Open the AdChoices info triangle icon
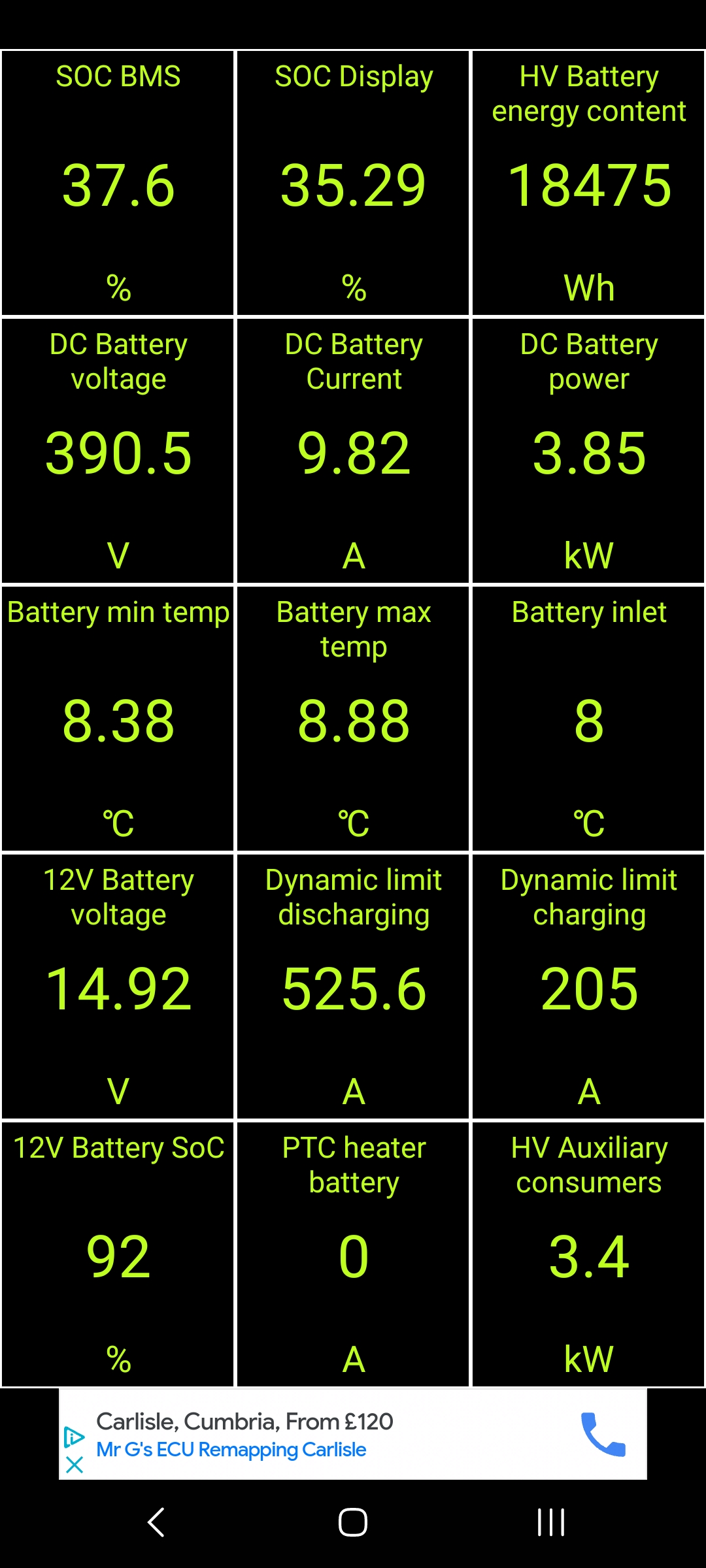The width and height of the screenshot is (706, 1568). (75, 1437)
